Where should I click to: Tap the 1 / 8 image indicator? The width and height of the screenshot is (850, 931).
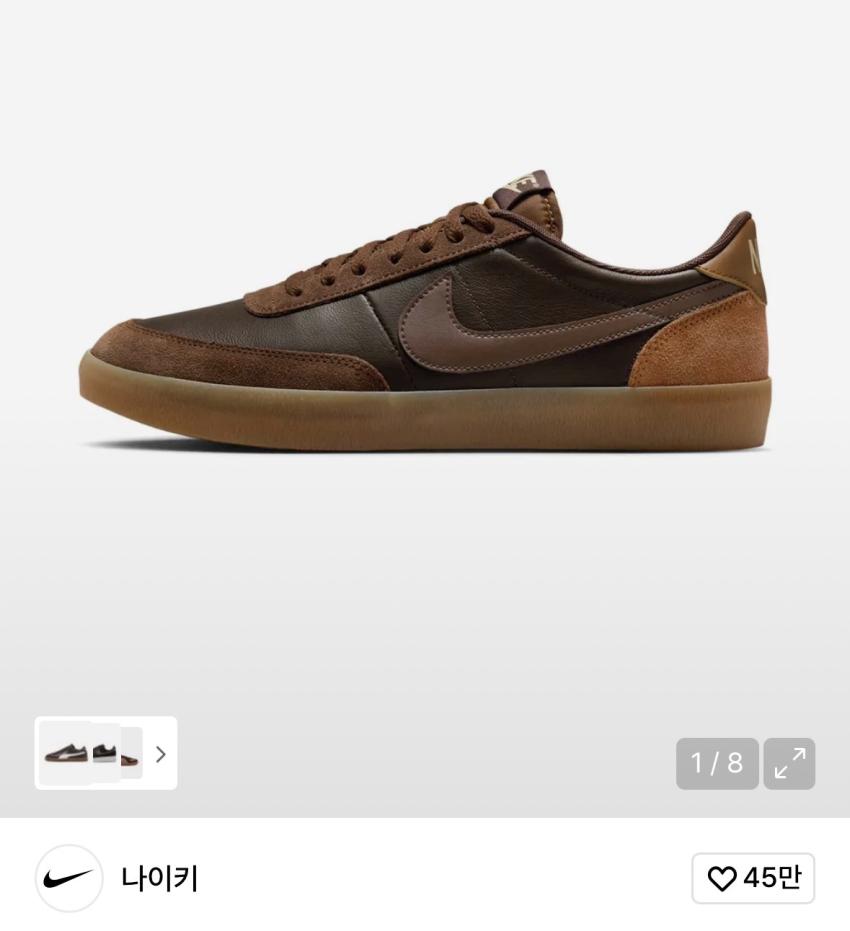pyautogui.click(x=717, y=762)
